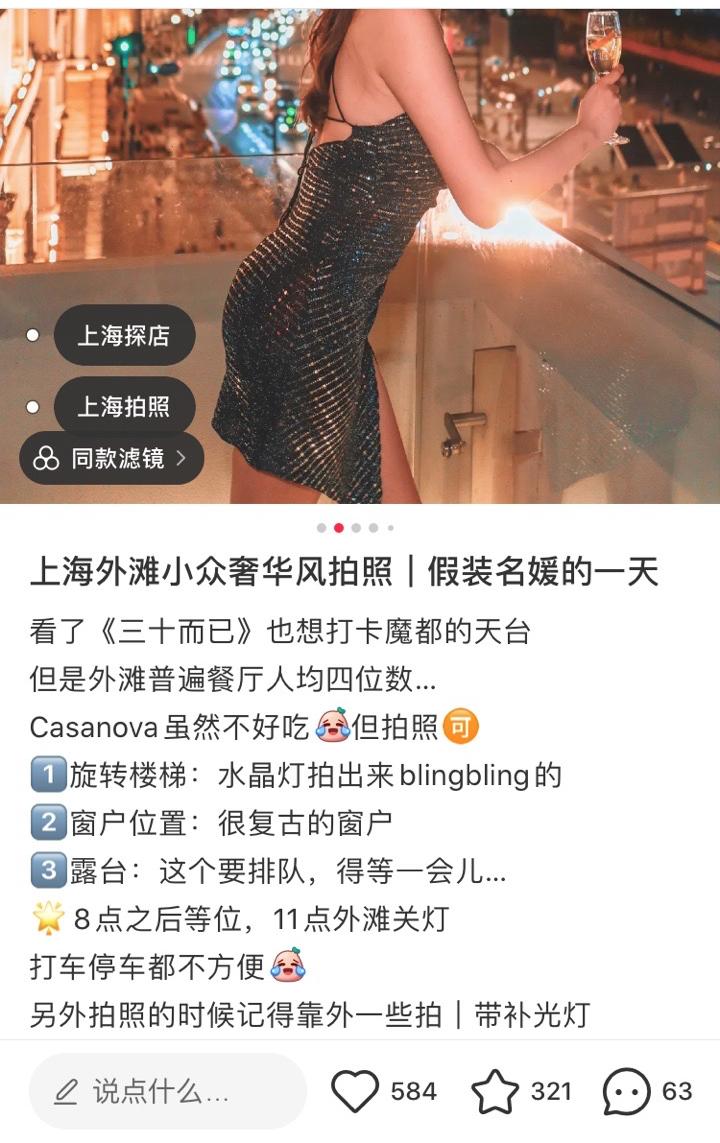Use the 同款滤镜 filter
This screenshot has height=1143, width=720.
(x=111, y=459)
